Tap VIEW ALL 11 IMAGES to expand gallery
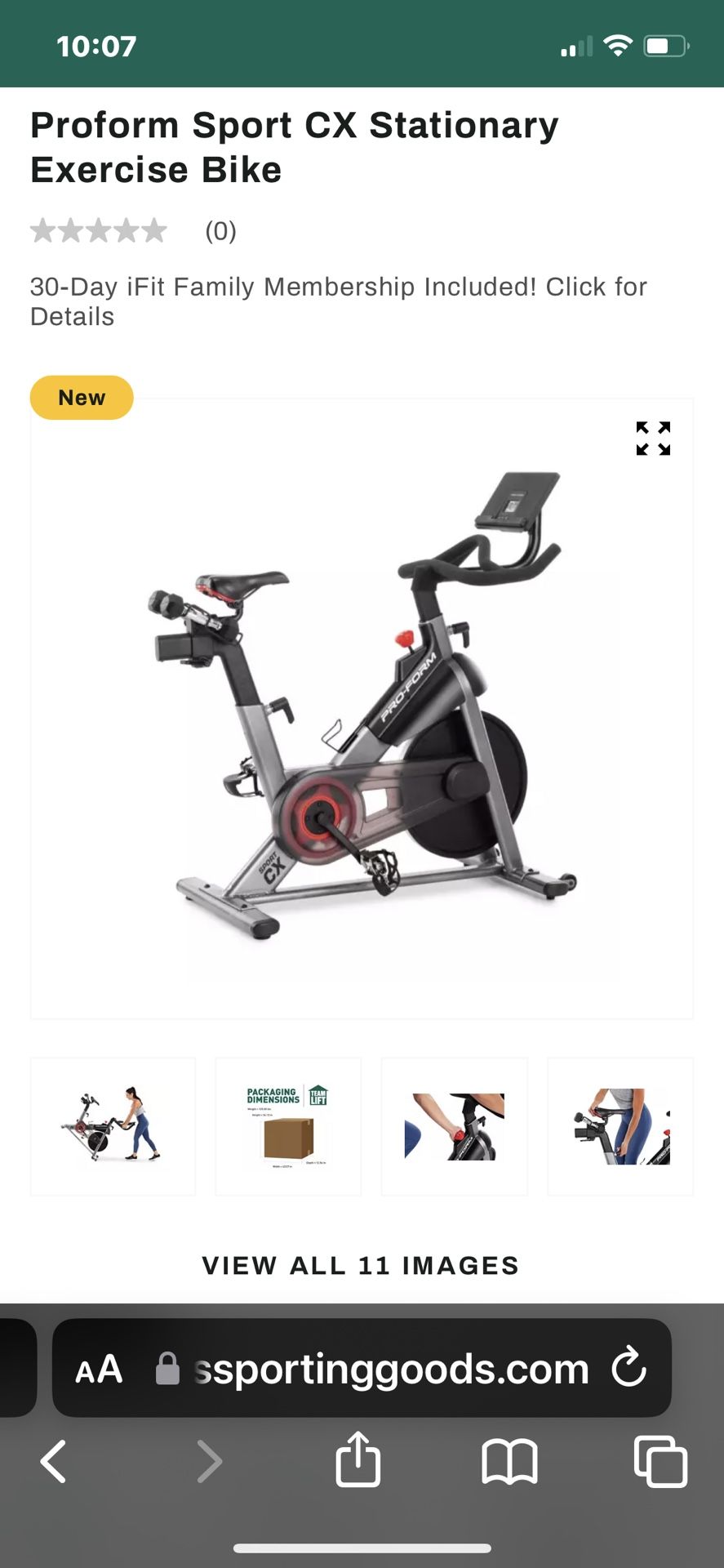Screen dimensions: 724x1568 (x=362, y=1264)
